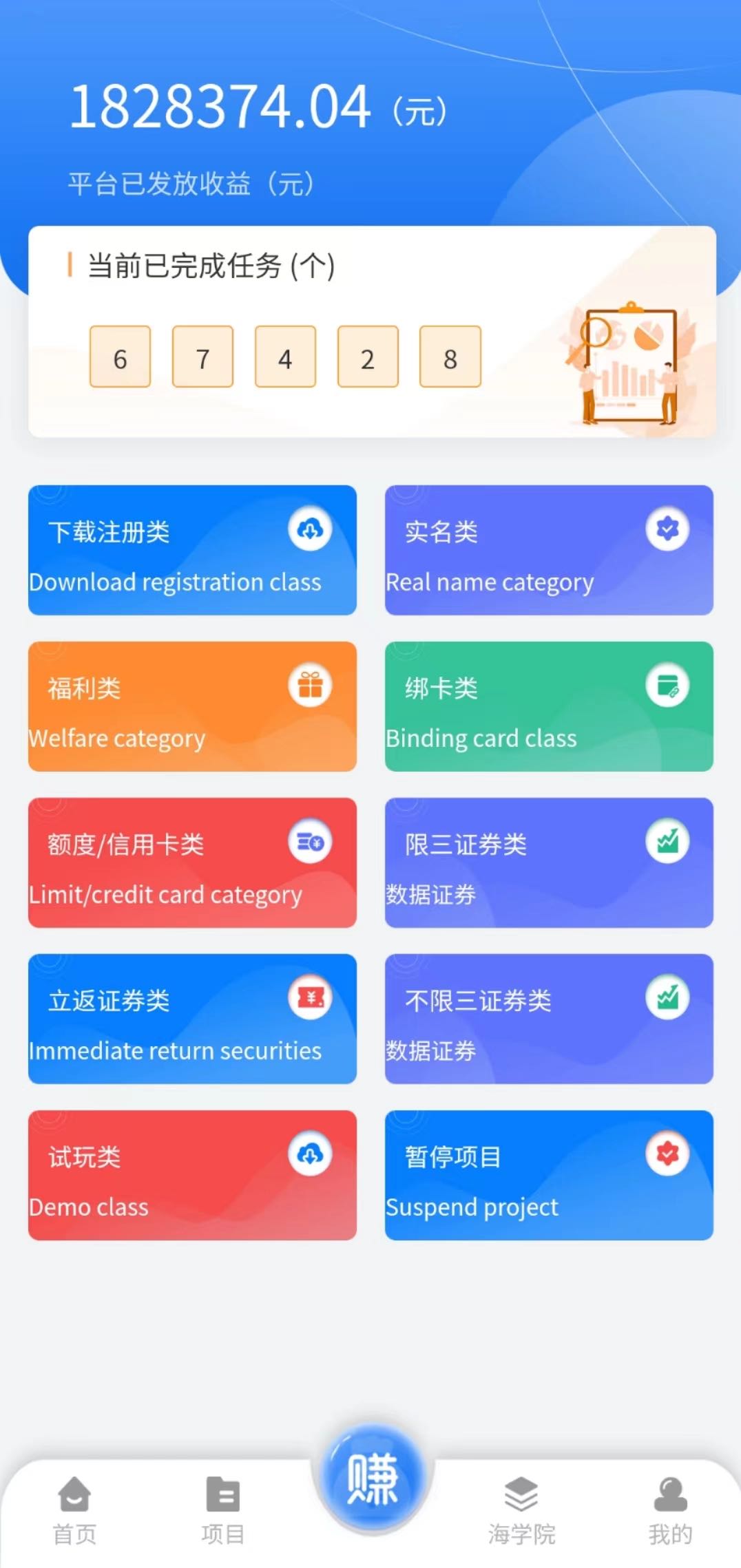Open the Suspend project card

coord(549,1175)
